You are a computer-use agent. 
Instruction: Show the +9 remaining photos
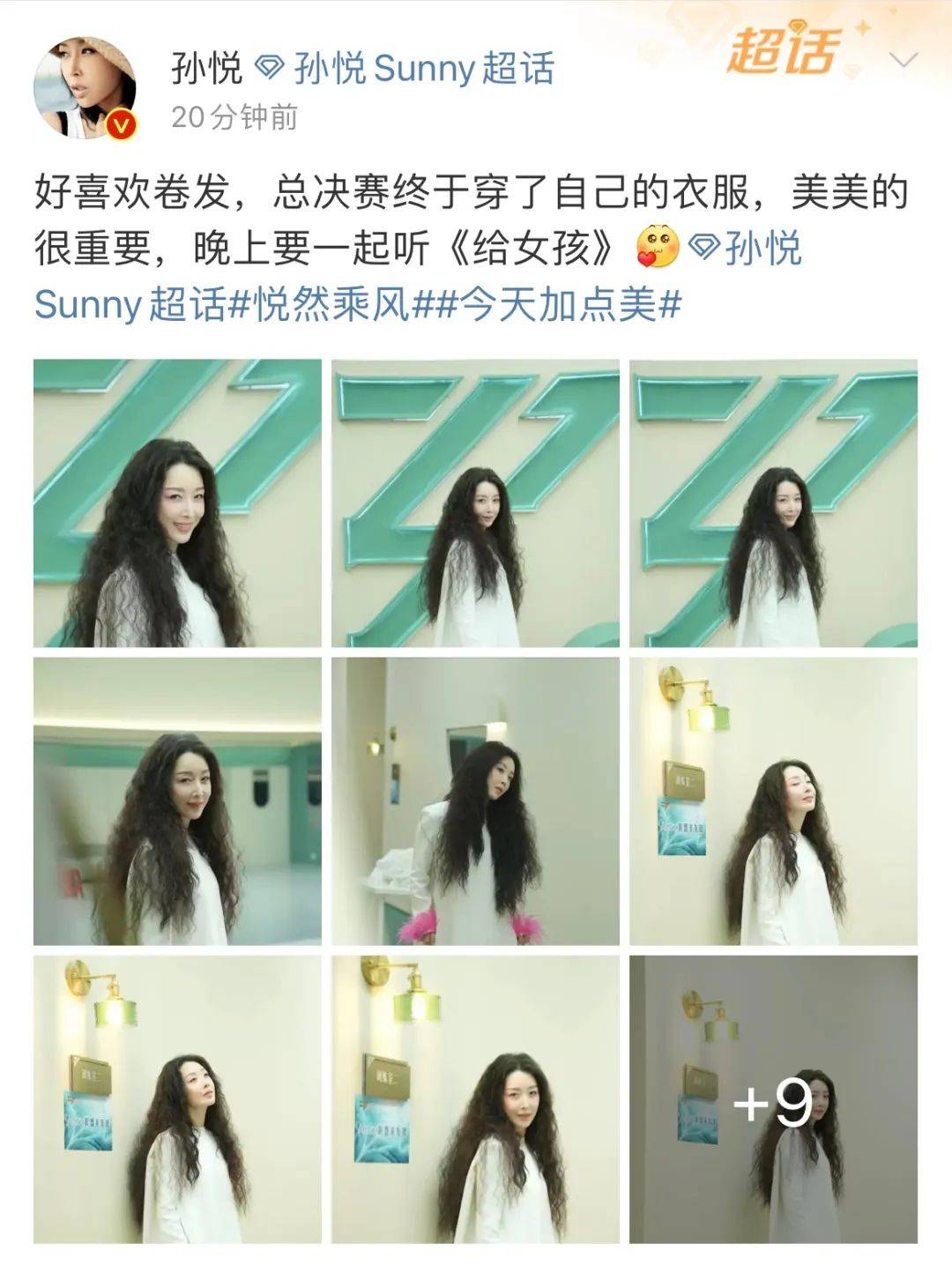point(773,1099)
